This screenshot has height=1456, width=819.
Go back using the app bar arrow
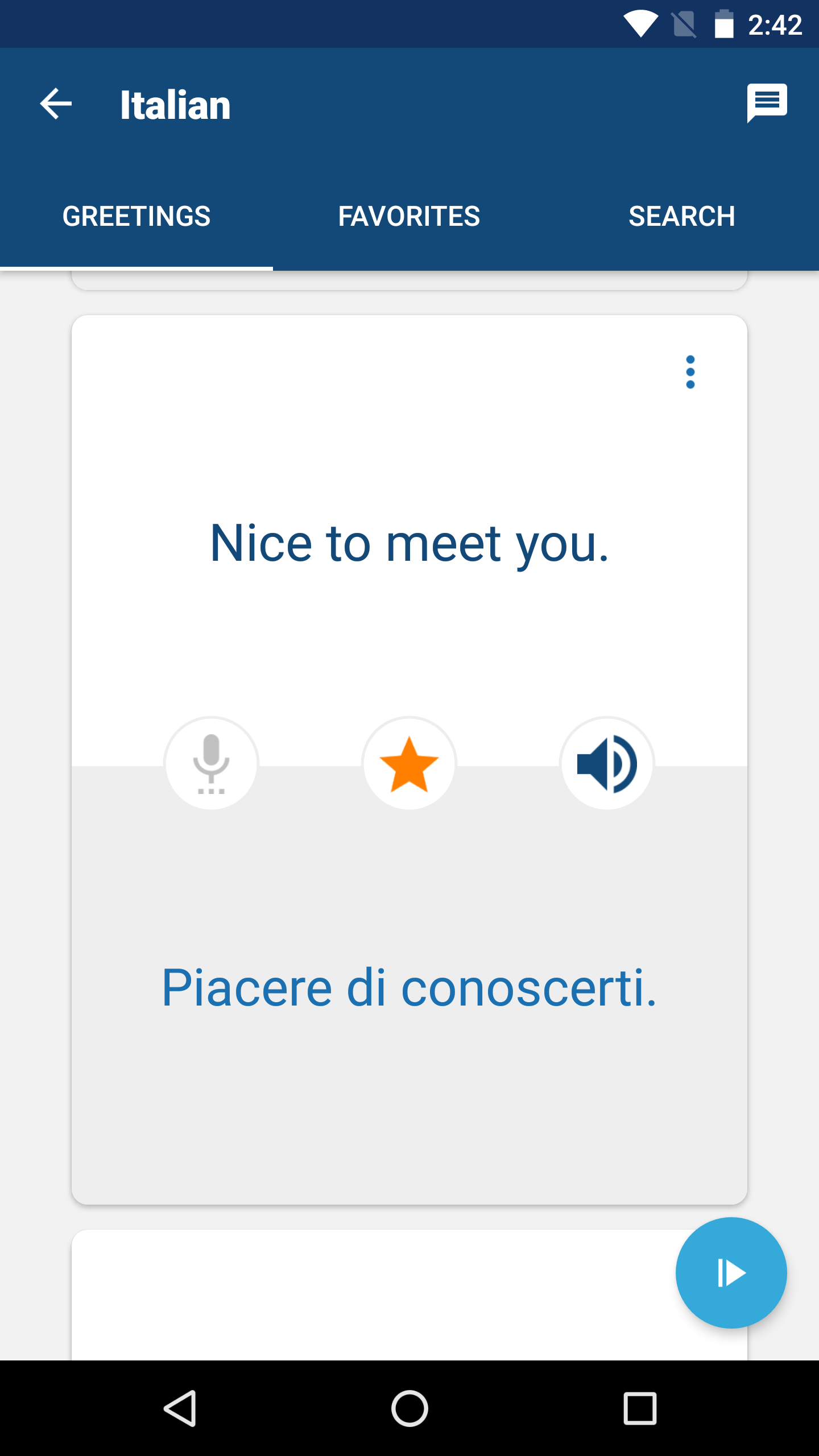[x=56, y=104]
